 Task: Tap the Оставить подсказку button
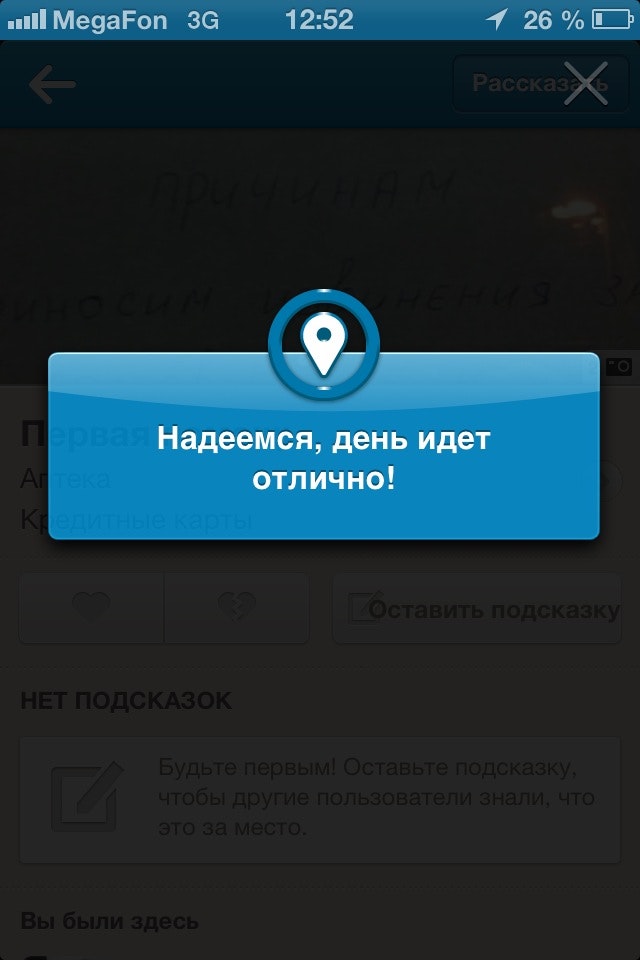477,608
